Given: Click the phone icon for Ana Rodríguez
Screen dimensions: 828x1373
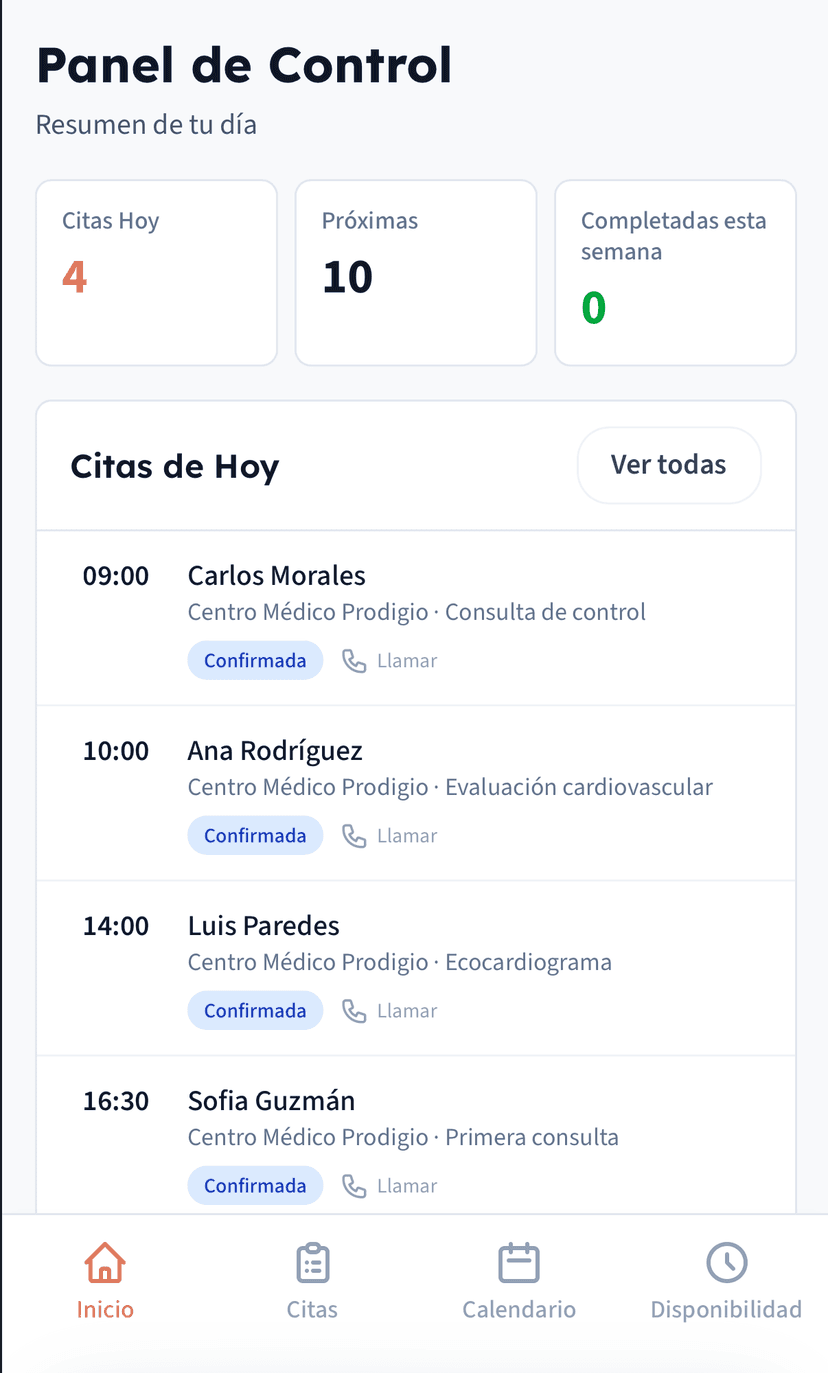Looking at the screenshot, I should 354,835.
